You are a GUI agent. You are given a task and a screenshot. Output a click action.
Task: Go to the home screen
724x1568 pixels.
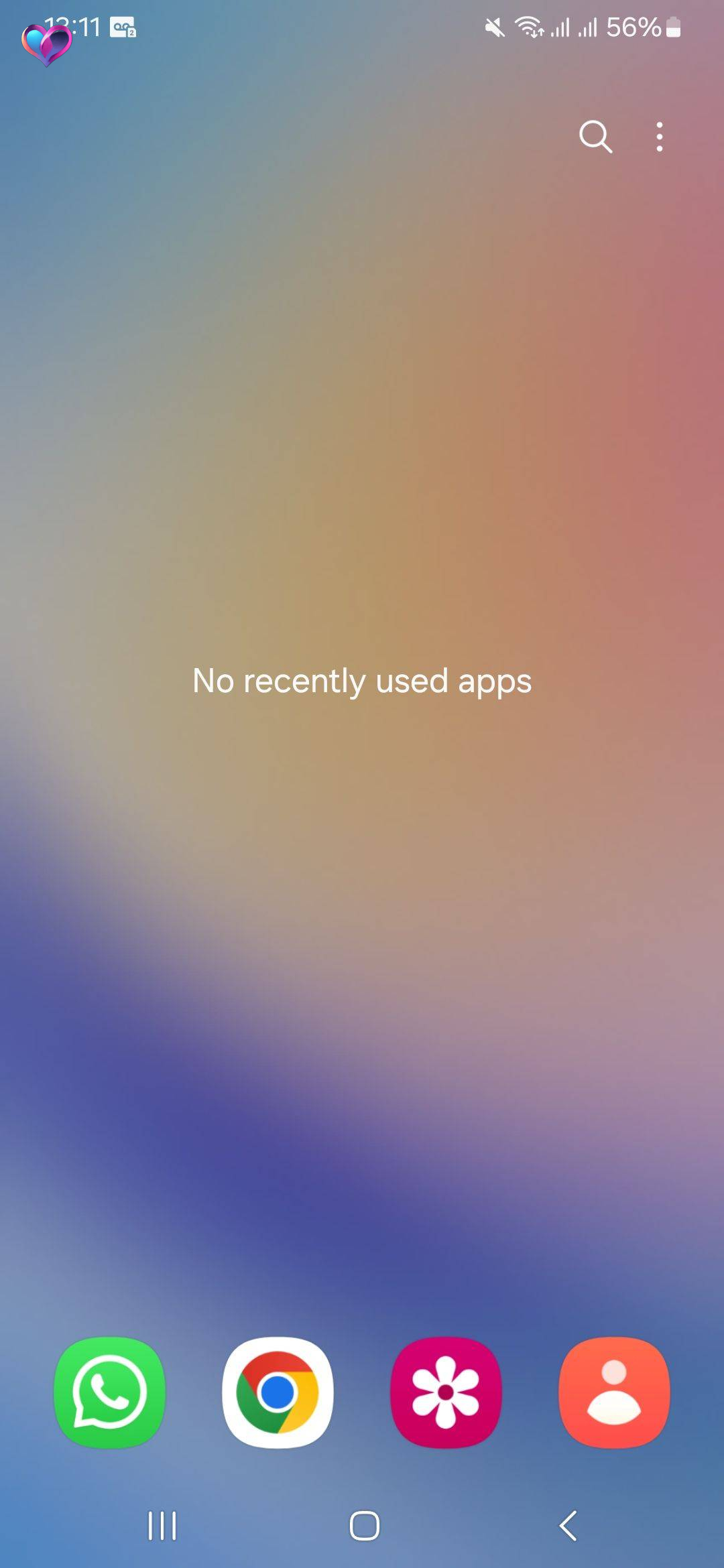364,1526
